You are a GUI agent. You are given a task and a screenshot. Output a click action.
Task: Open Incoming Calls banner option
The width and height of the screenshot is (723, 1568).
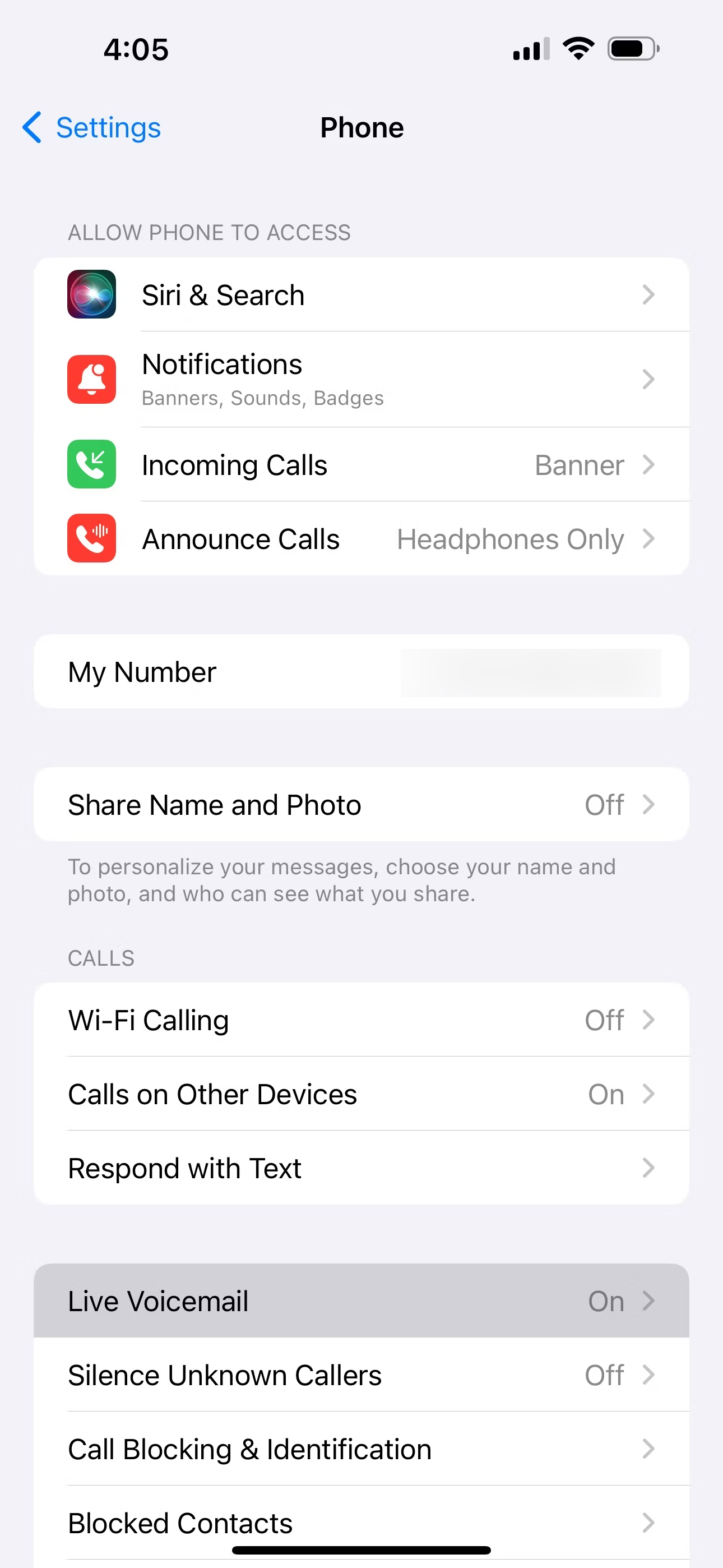361,465
